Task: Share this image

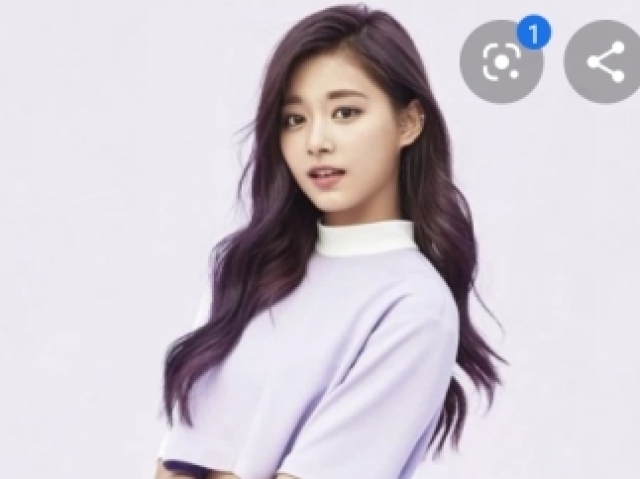Action: (605, 62)
